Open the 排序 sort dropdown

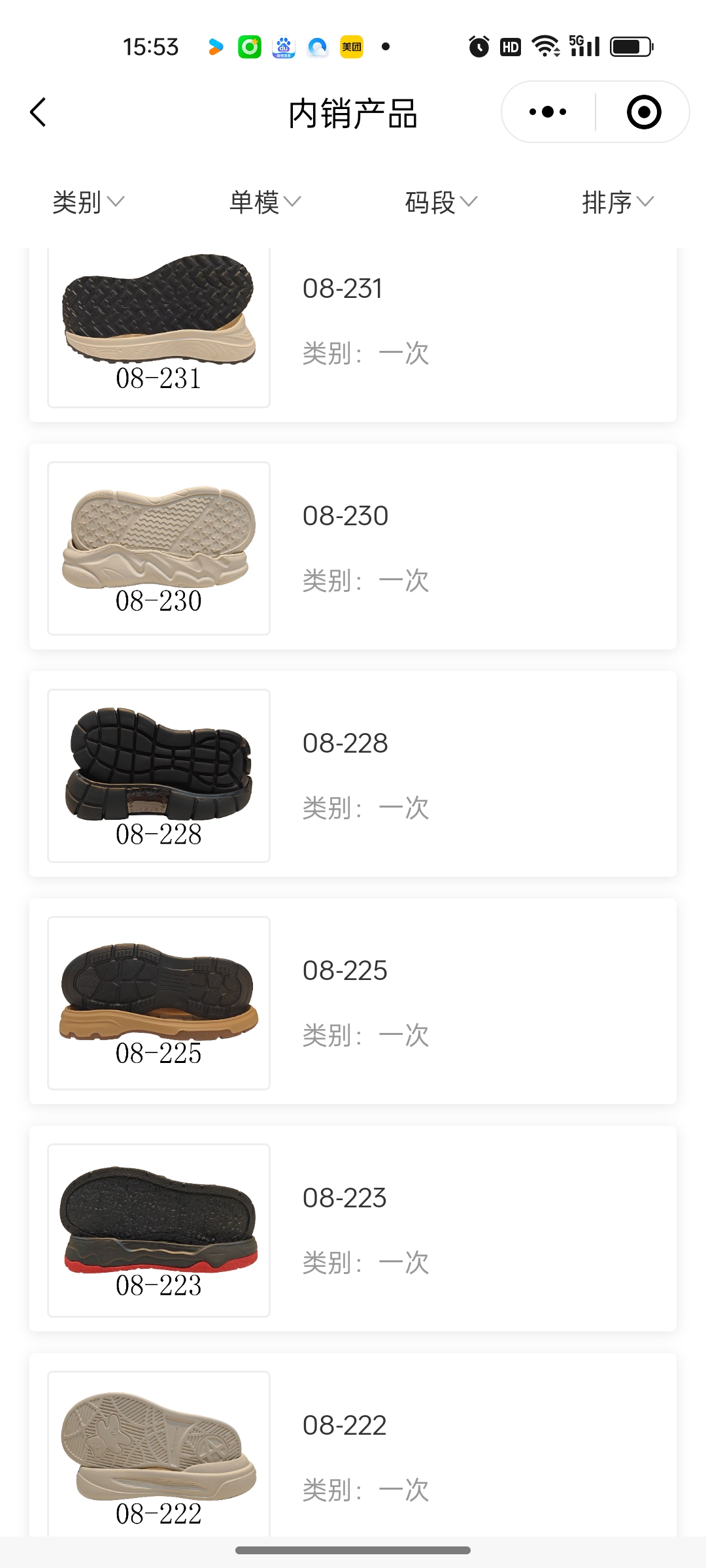point(618,202)
